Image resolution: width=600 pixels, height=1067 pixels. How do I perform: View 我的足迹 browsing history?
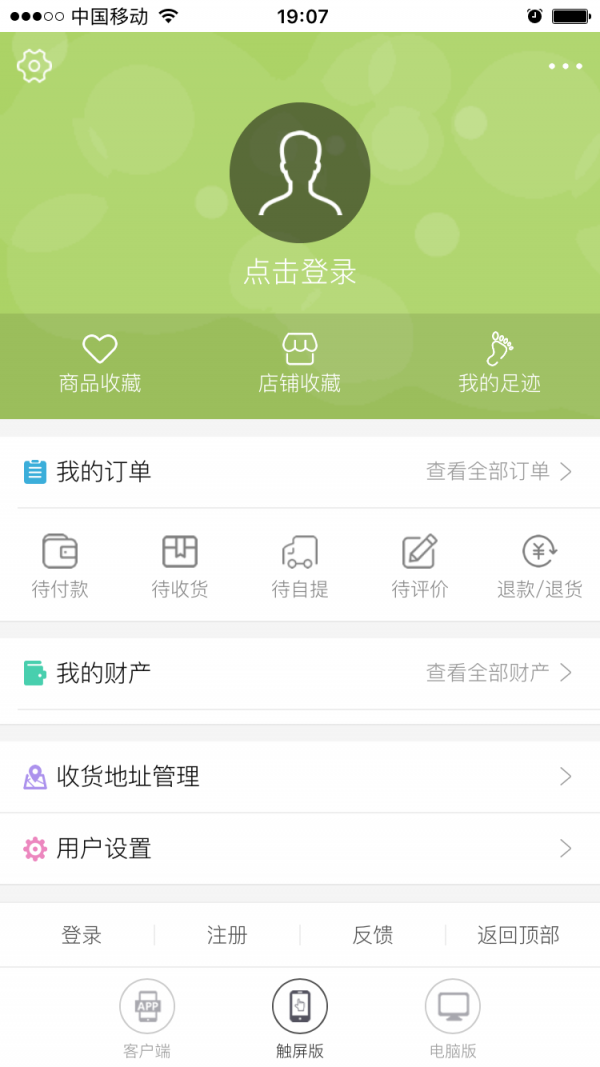pyautogui.click(x=499, y=364)
